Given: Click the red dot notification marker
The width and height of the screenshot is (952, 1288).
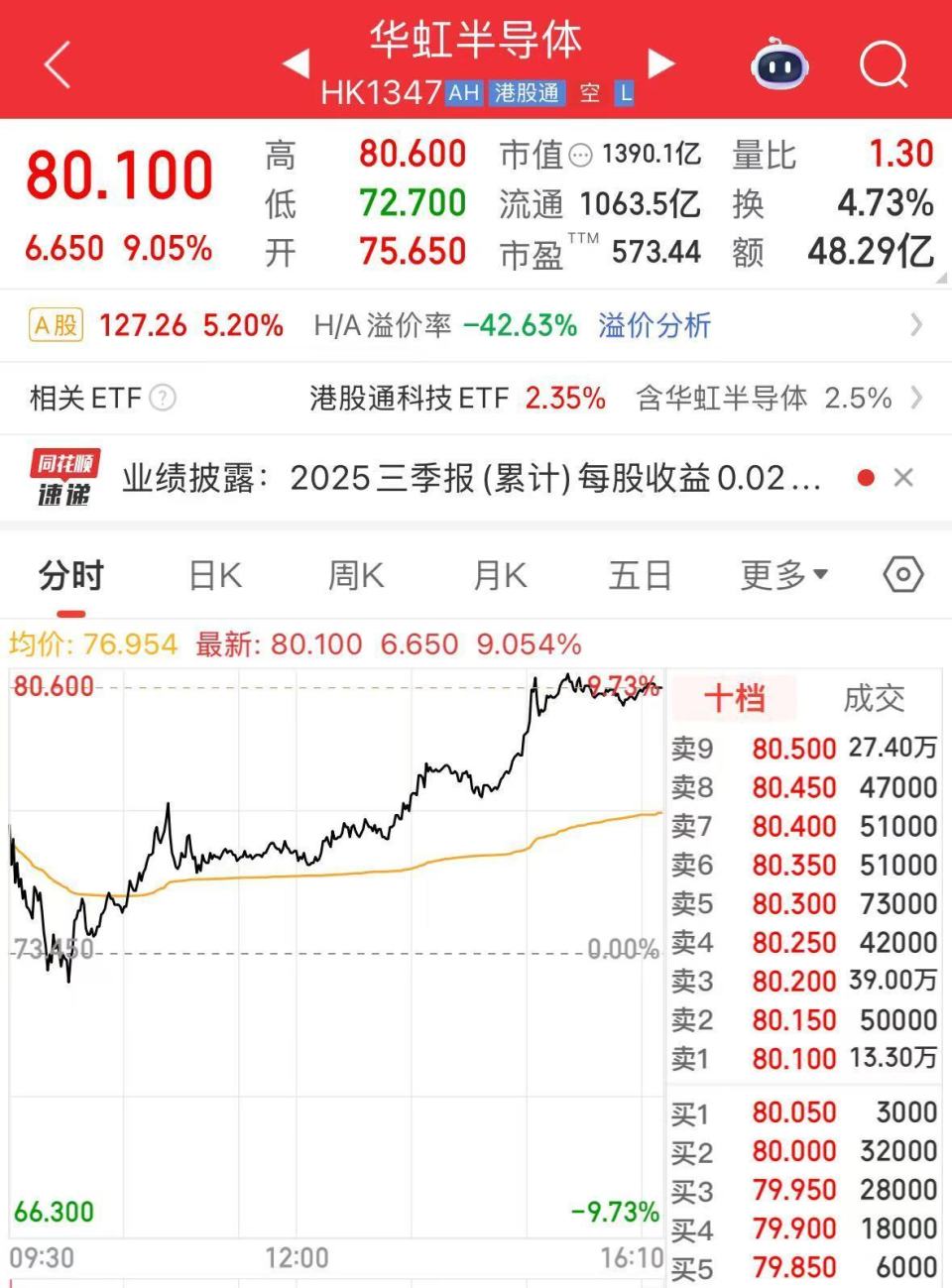Looking at the screenshot, I should tap(866, 477).
